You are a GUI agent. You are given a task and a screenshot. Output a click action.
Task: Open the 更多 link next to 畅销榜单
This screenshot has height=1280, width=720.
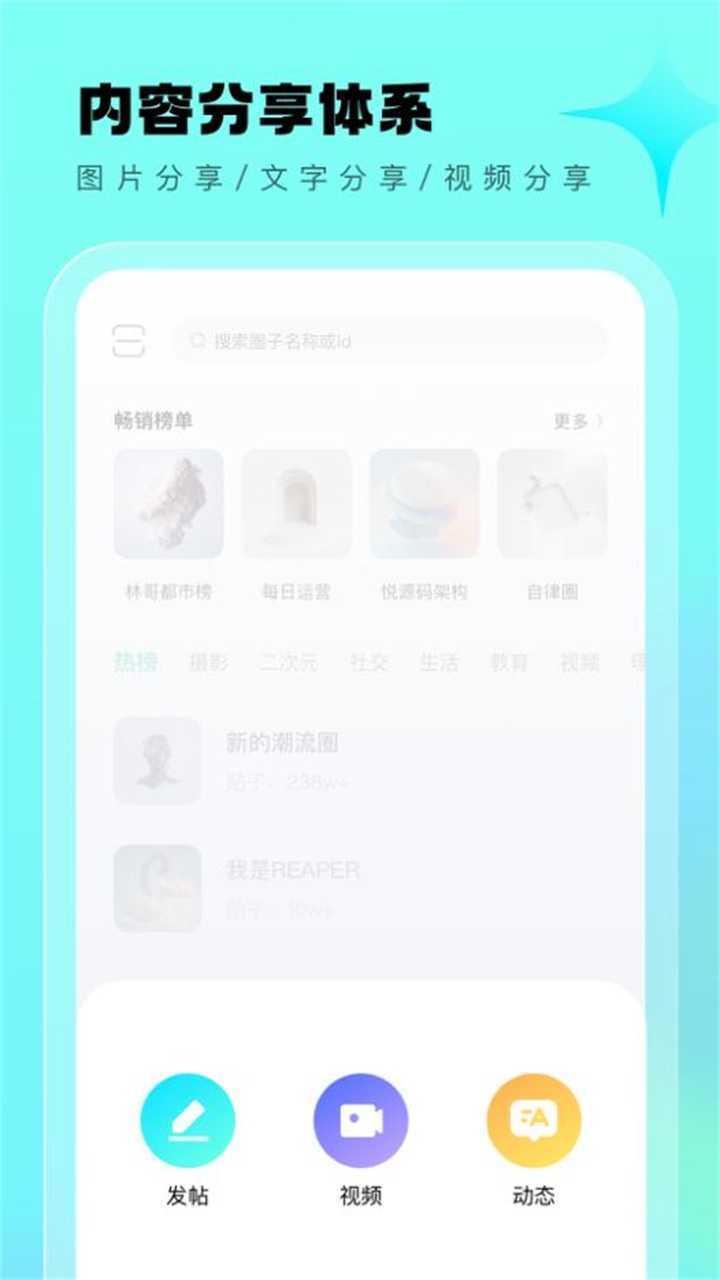click(570, 422)
